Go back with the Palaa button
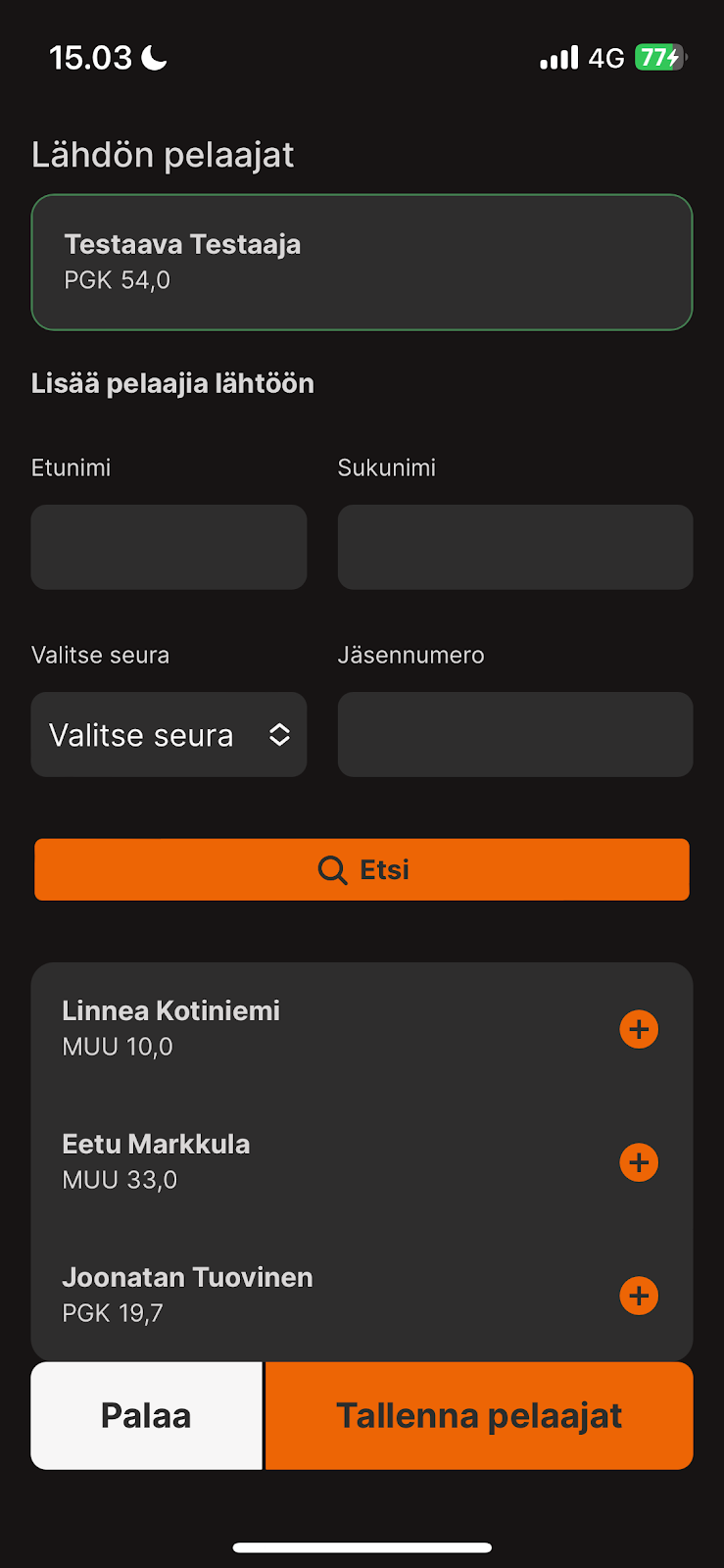Viewport: 724px width, 1568px height. (x=146, y=1415)
